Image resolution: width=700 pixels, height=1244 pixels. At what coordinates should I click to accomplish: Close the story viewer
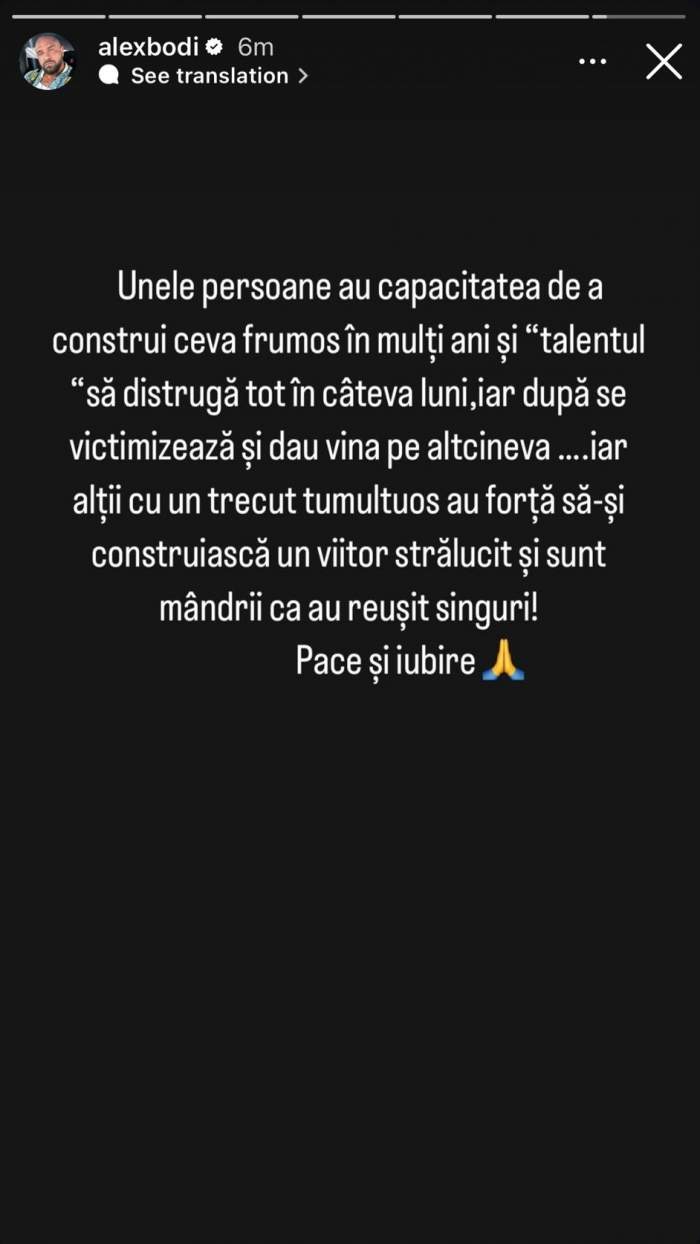click(664, 61)
